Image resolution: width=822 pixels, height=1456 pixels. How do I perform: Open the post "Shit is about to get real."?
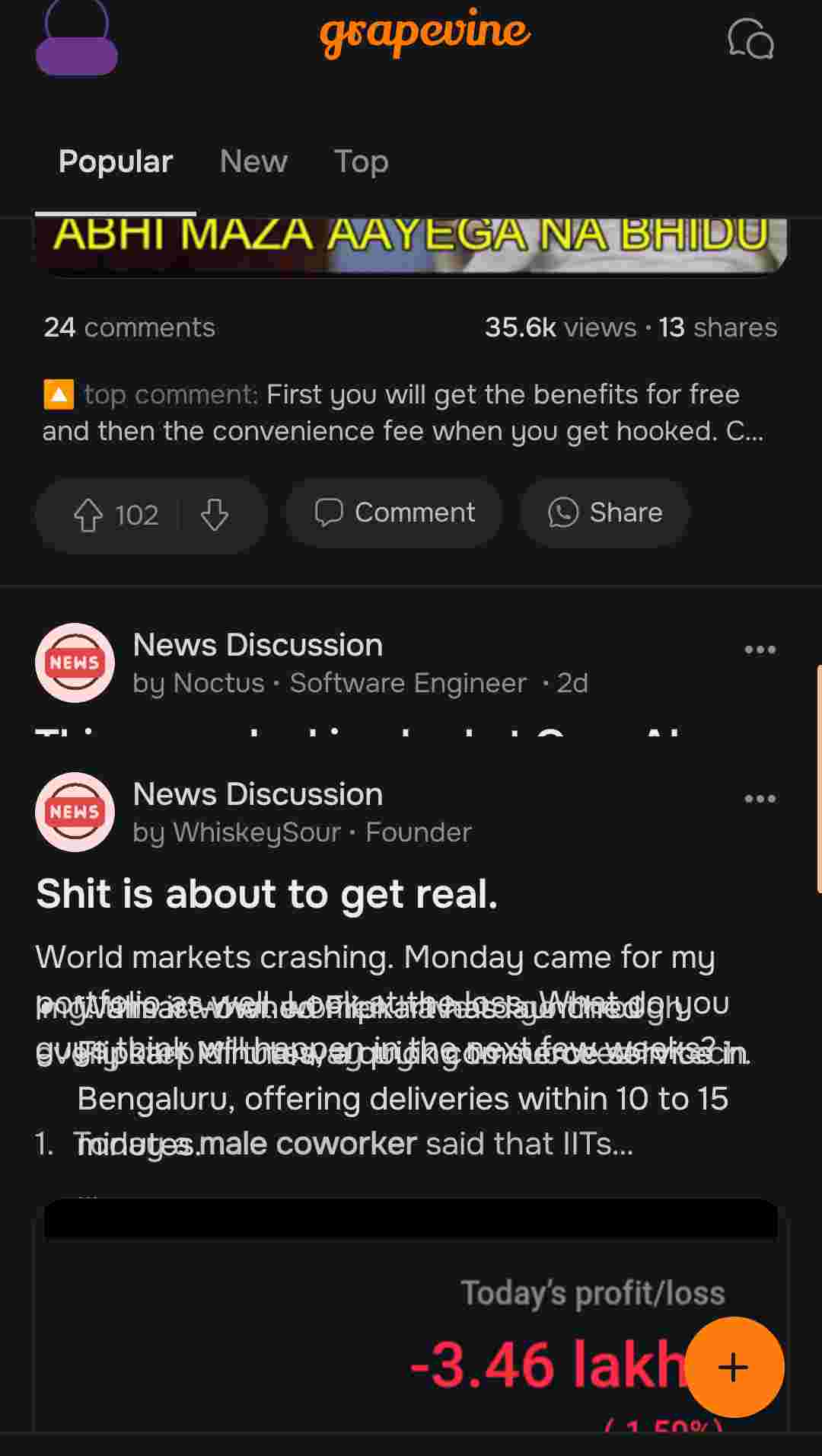click(x=266, y=894)
